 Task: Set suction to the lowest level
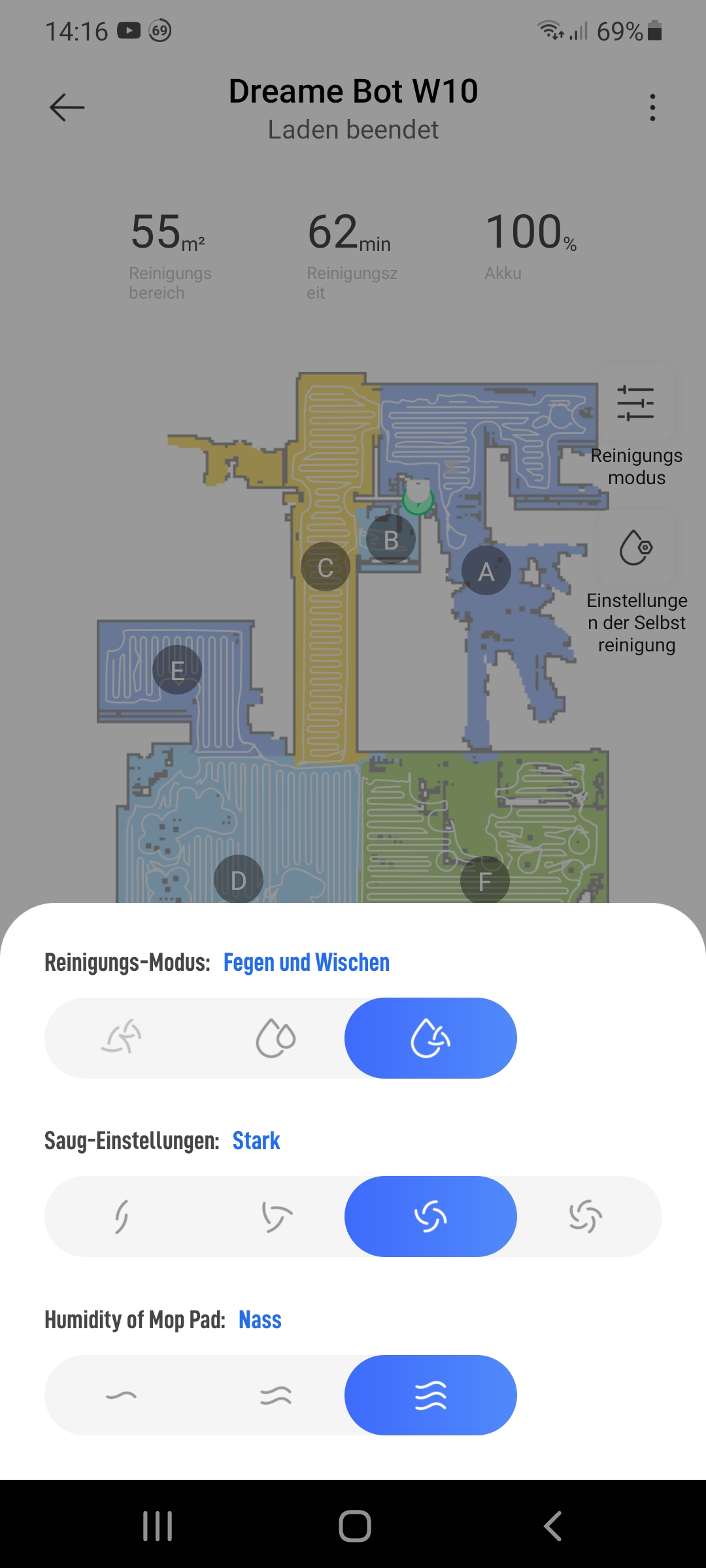point(122,1217)
